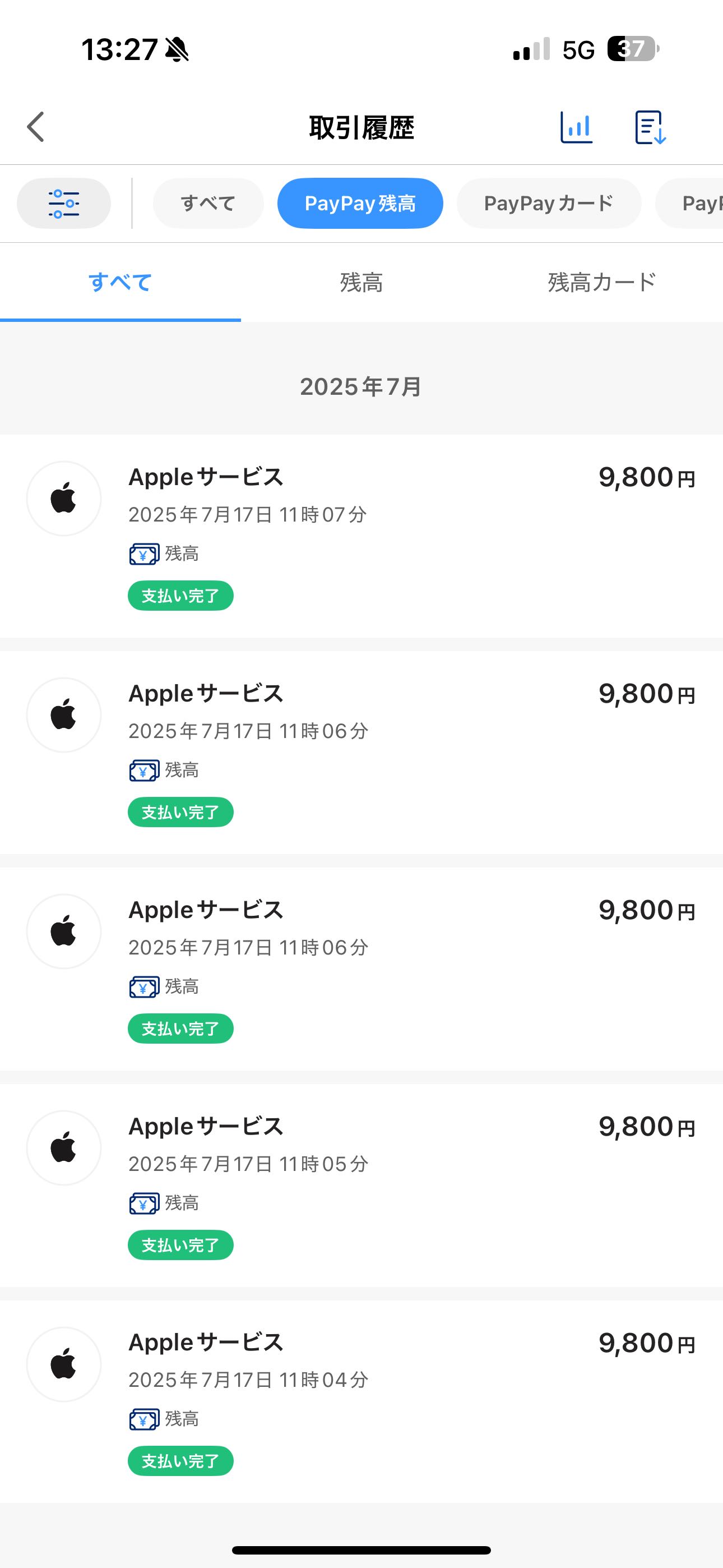Switch to the blue すべて tab
Screen dimensions: 723x1568
tap(121, 283)
